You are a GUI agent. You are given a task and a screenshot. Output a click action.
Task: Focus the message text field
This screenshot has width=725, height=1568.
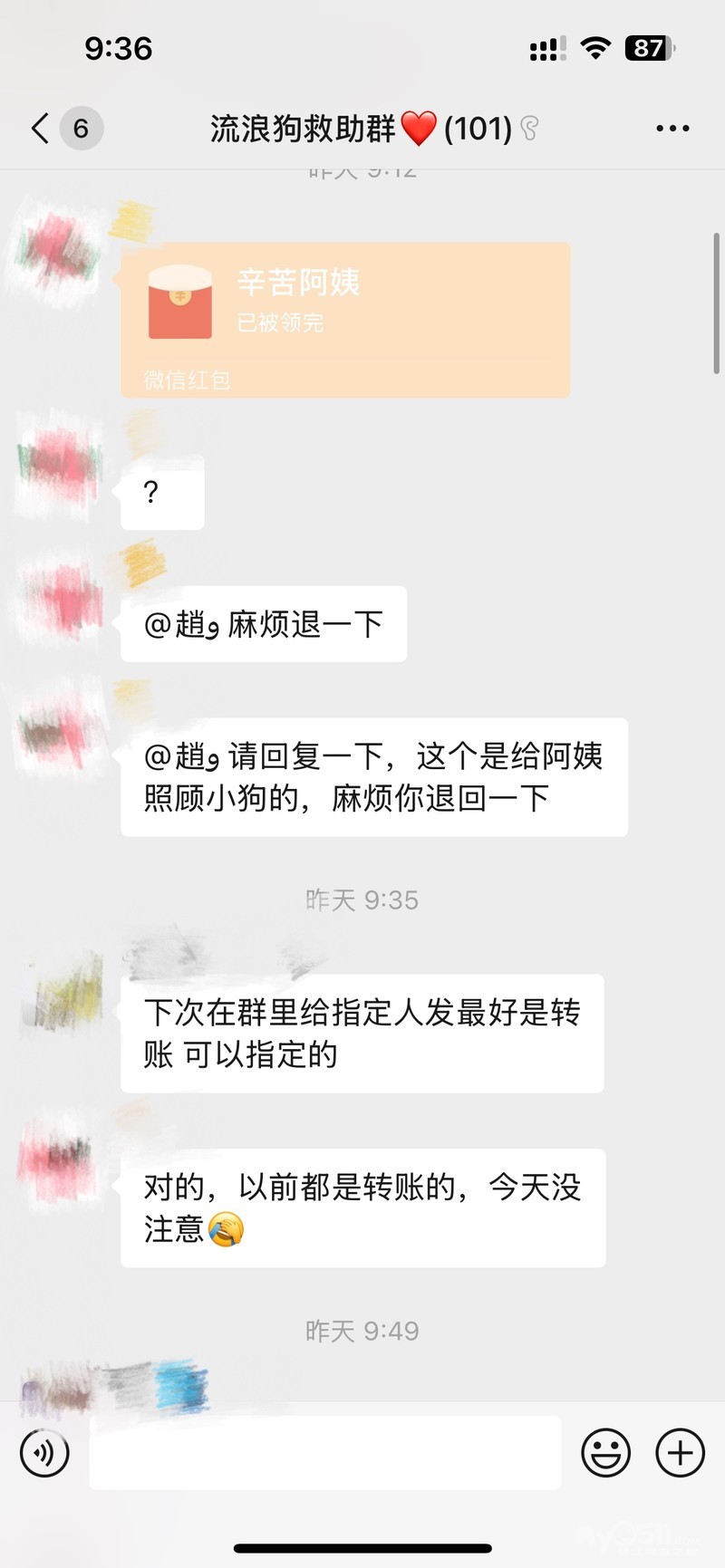[x=324, y=1453]
